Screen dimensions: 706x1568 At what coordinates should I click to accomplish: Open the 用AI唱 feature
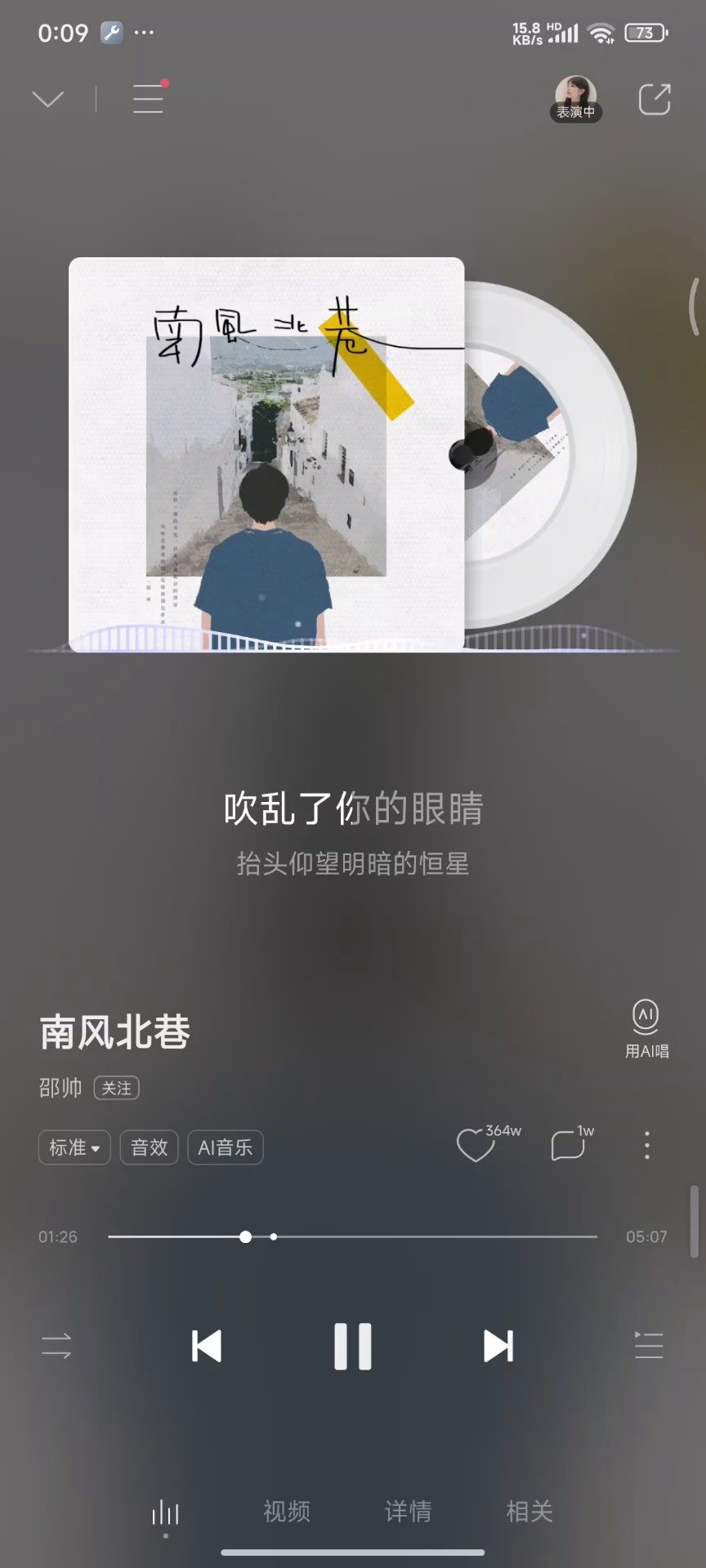(646, 1028)
